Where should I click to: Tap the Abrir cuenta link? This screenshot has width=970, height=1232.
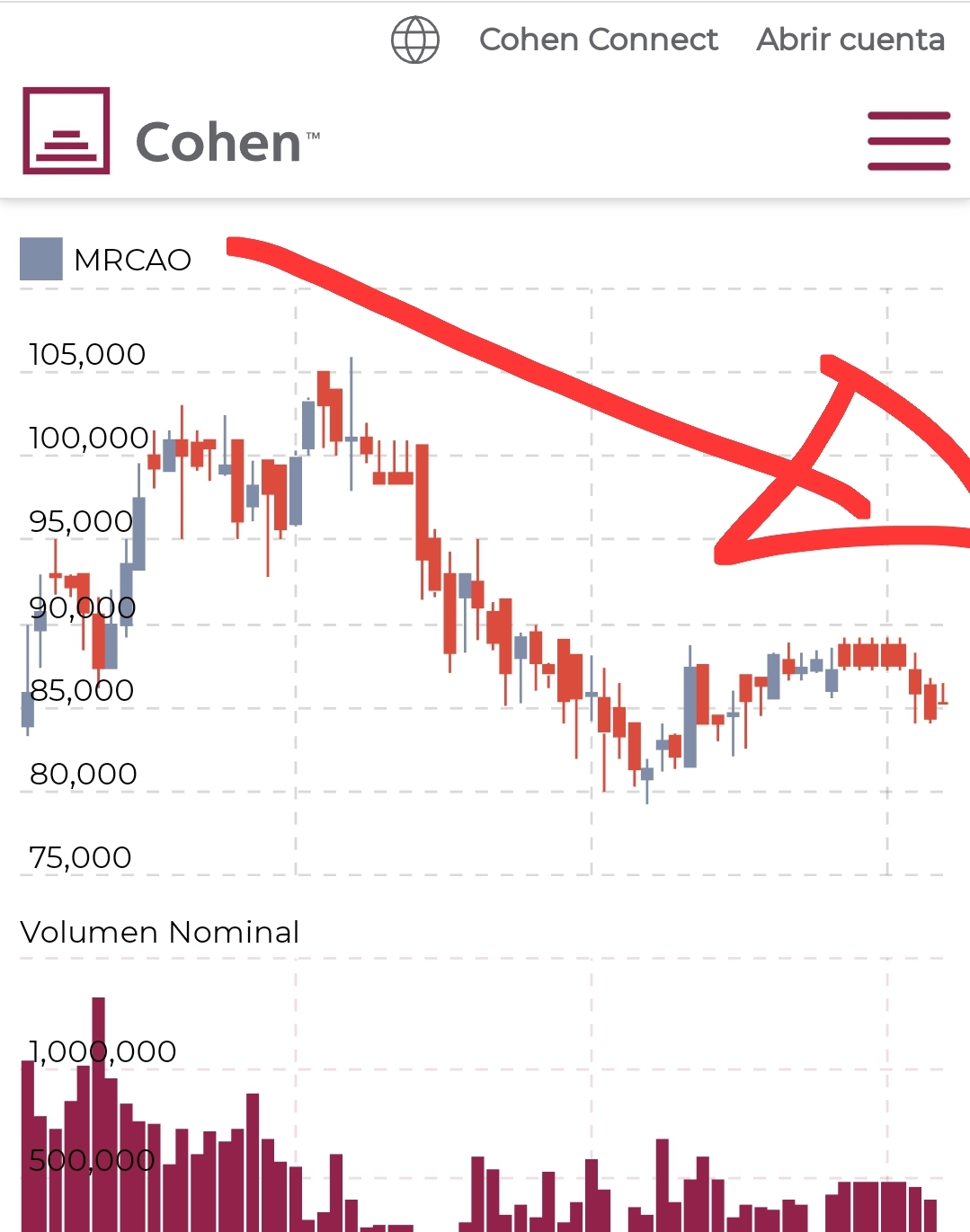click(850, 40)
